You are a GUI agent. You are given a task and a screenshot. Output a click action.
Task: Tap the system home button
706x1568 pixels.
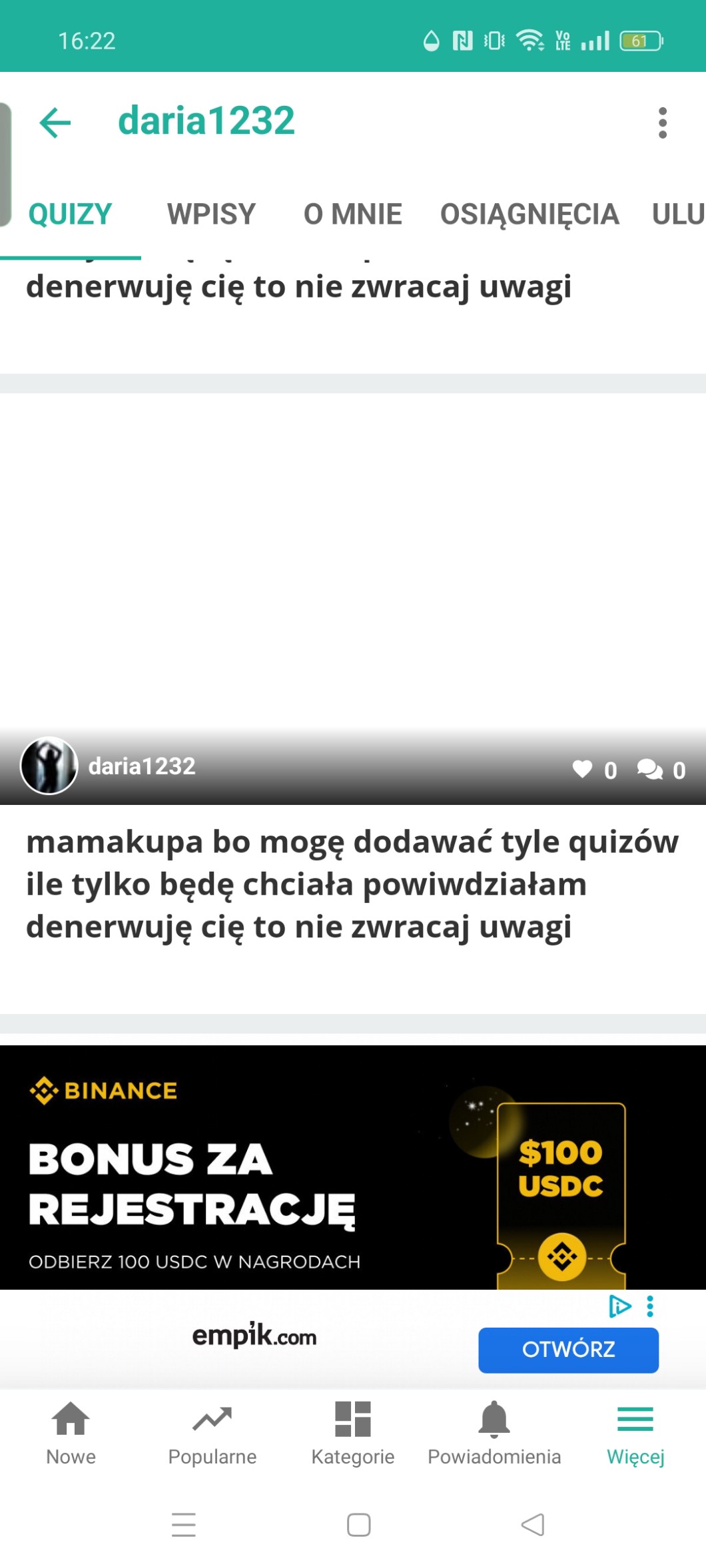click(x=358, y=1524)
